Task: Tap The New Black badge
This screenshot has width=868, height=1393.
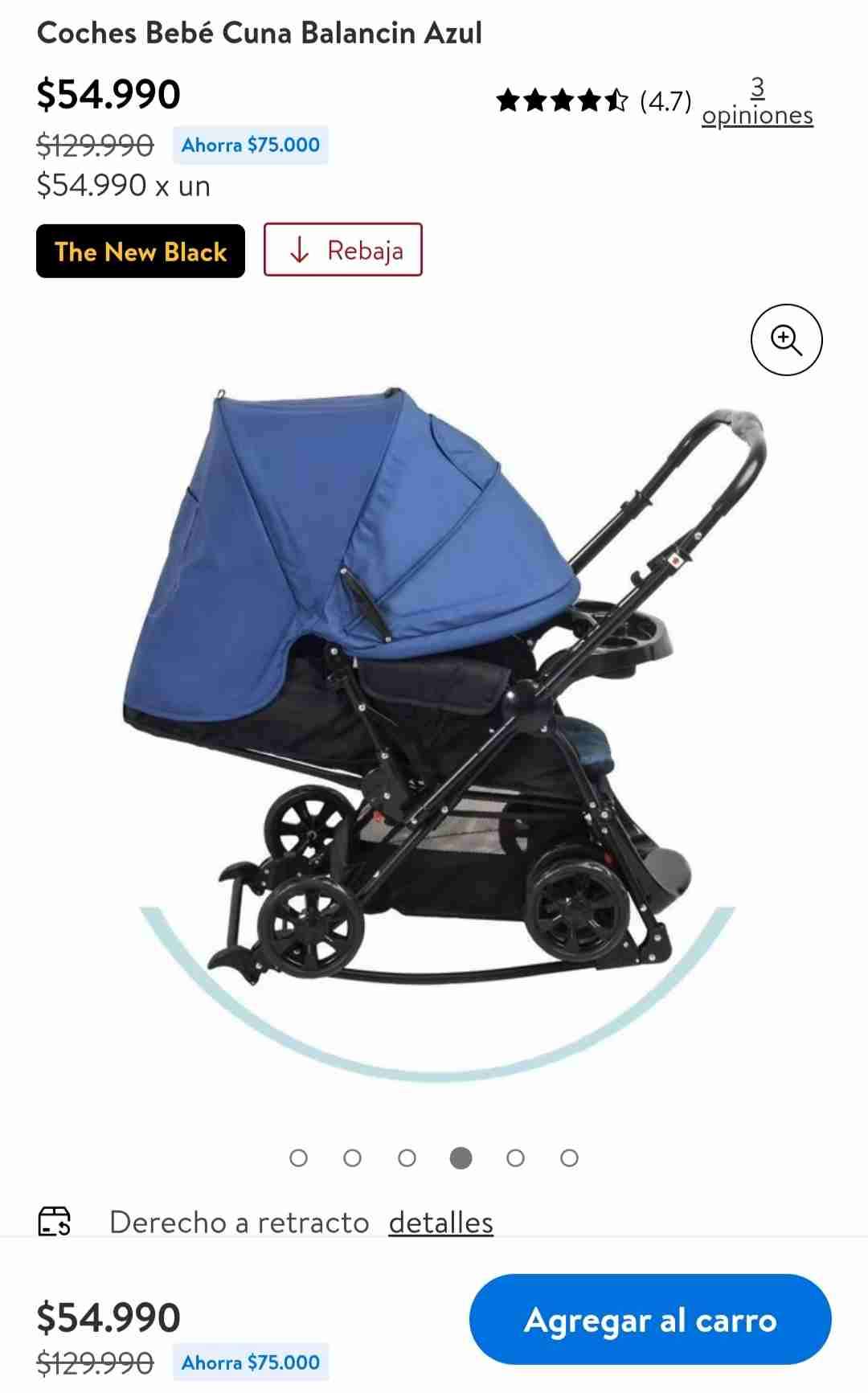Action: (141, 252)
